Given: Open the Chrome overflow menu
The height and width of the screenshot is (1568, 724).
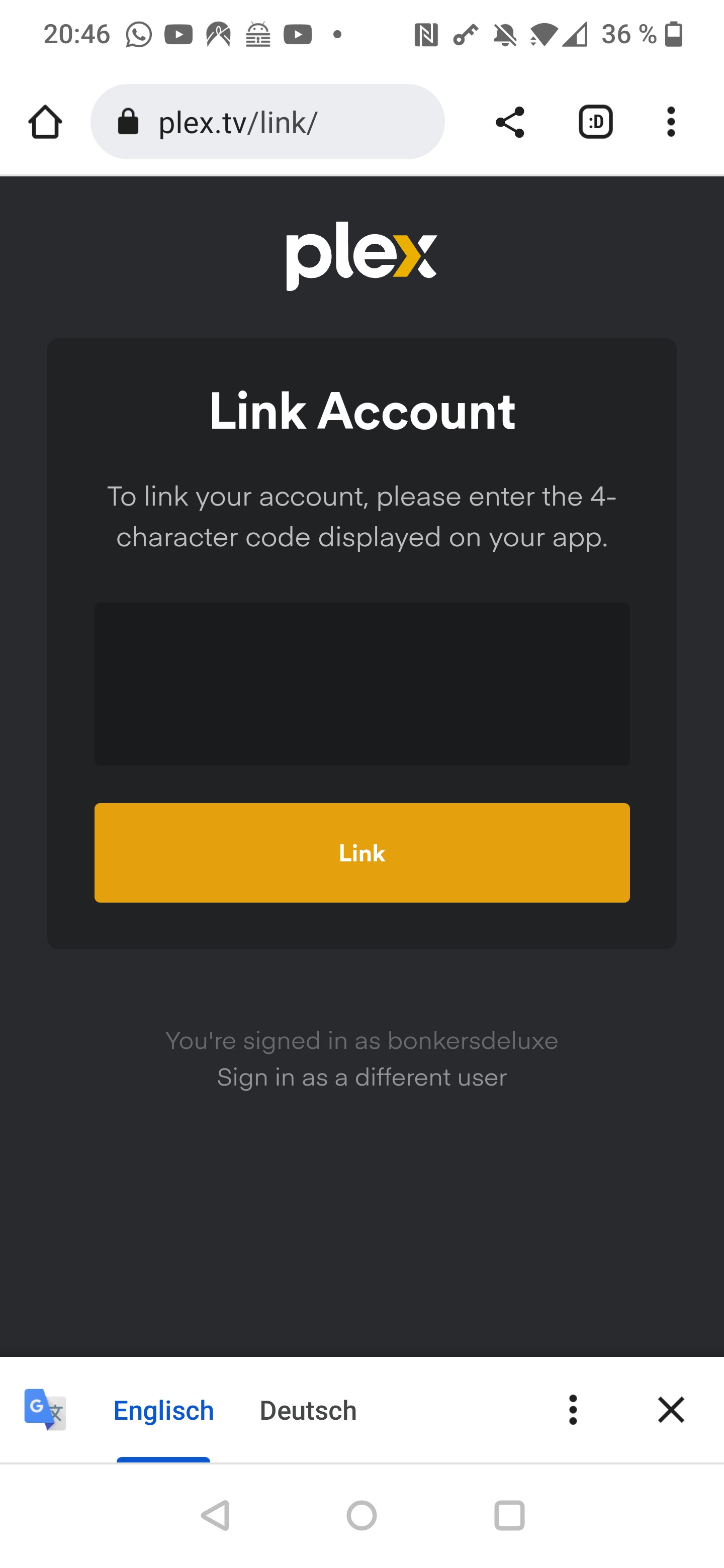Looking at the screenshot, I should [670, 122].
